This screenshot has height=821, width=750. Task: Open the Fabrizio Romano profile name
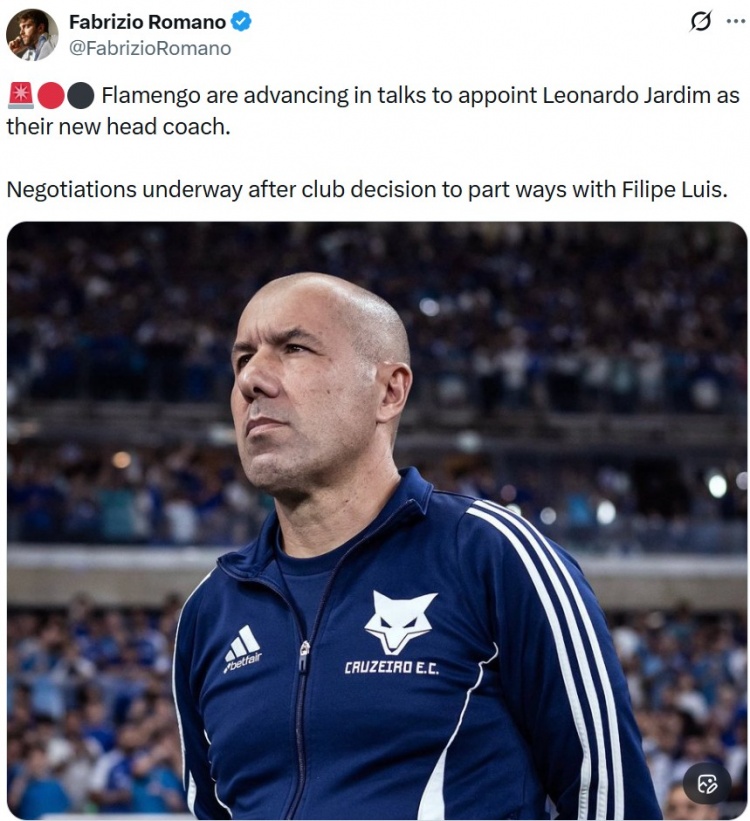click(x=146, y=22)
